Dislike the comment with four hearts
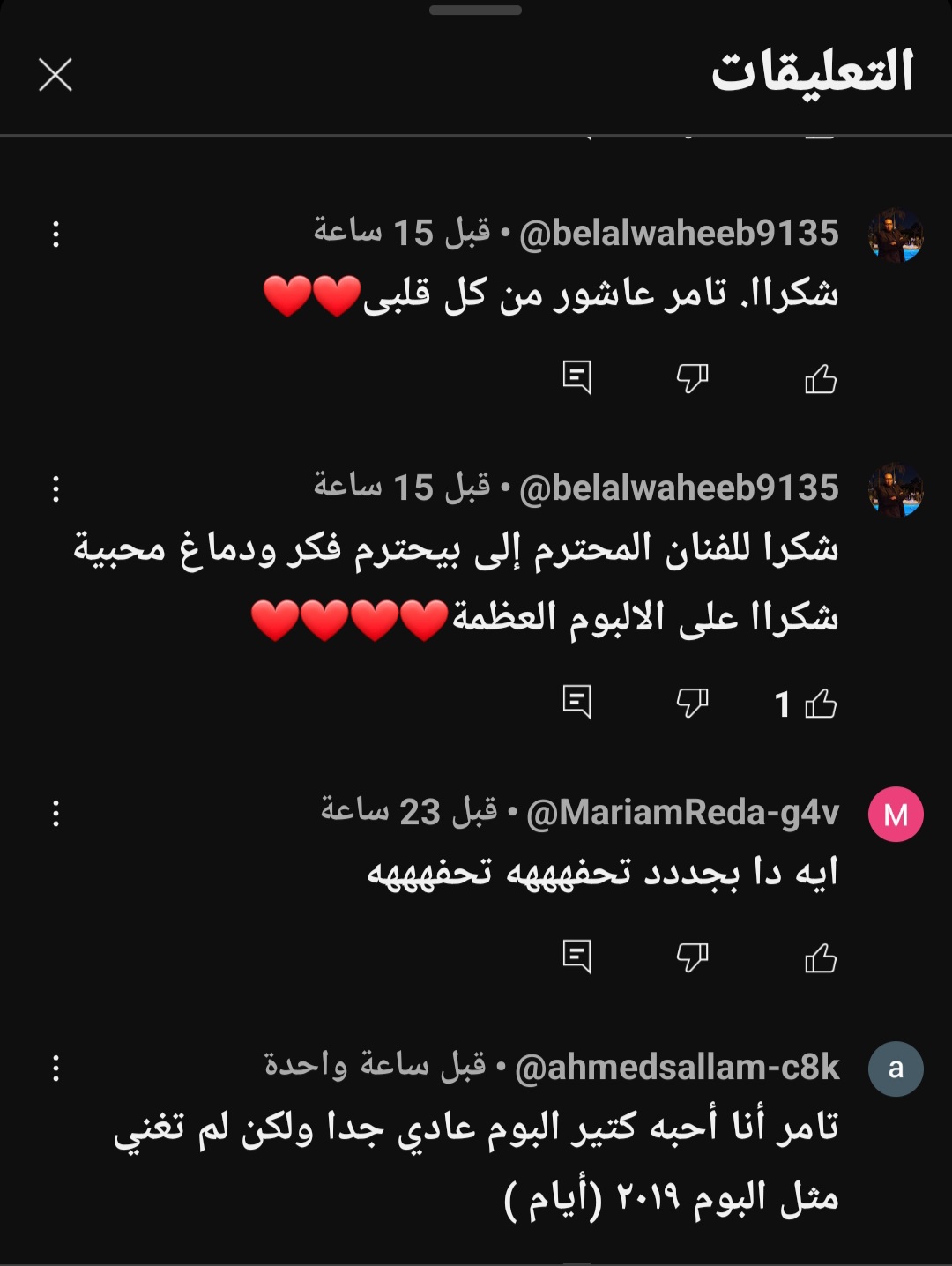 click(x=692, y=703)
